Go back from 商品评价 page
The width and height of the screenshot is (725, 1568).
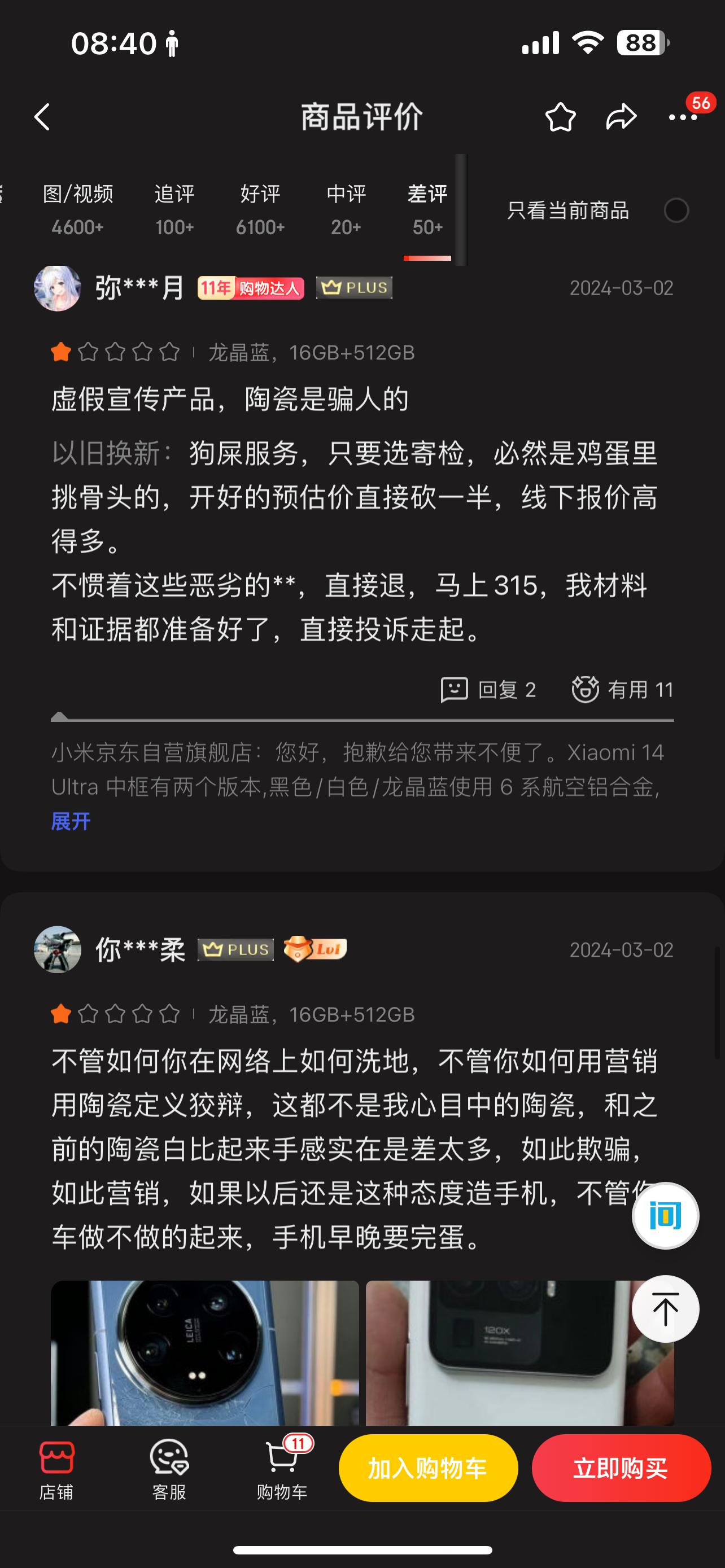(x=42, y=117)
